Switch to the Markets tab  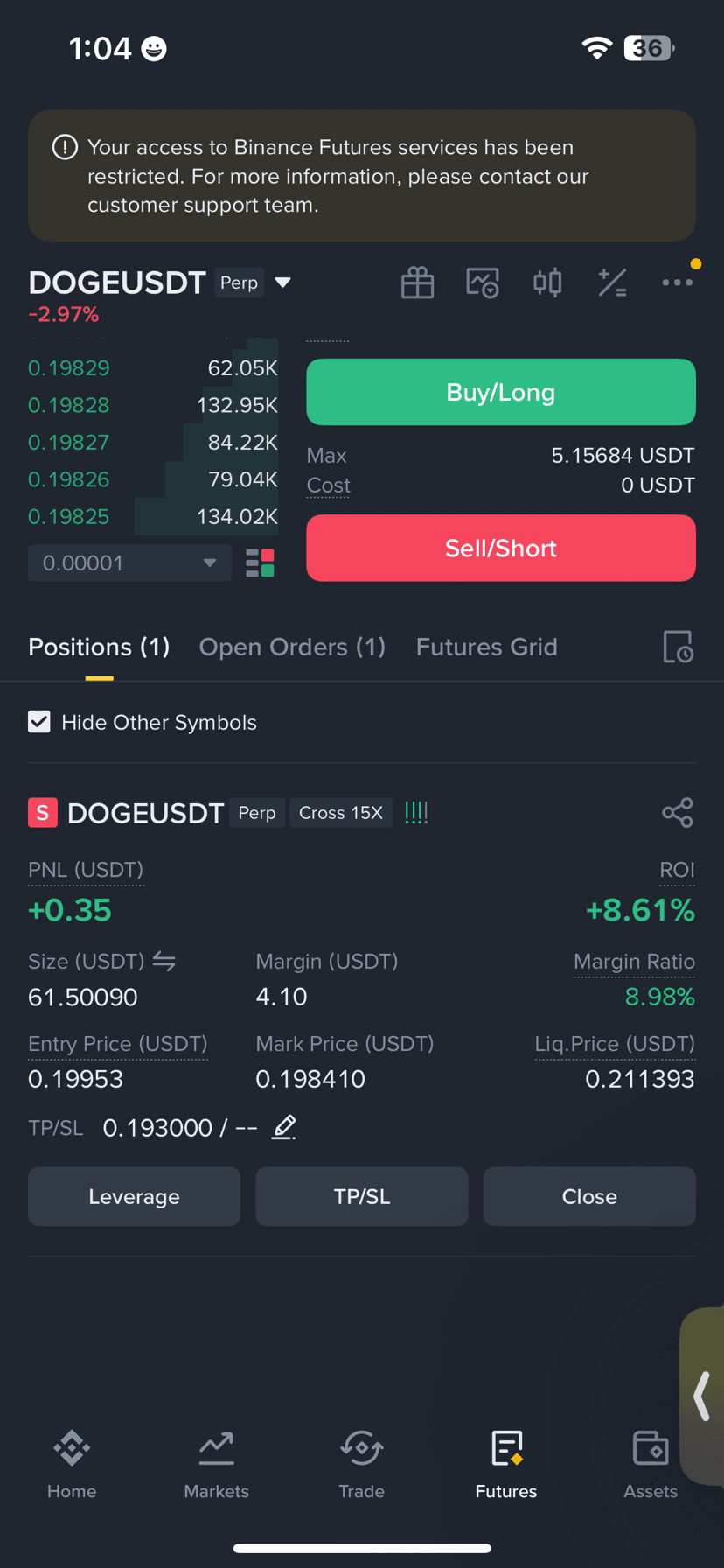point(216,1465)
